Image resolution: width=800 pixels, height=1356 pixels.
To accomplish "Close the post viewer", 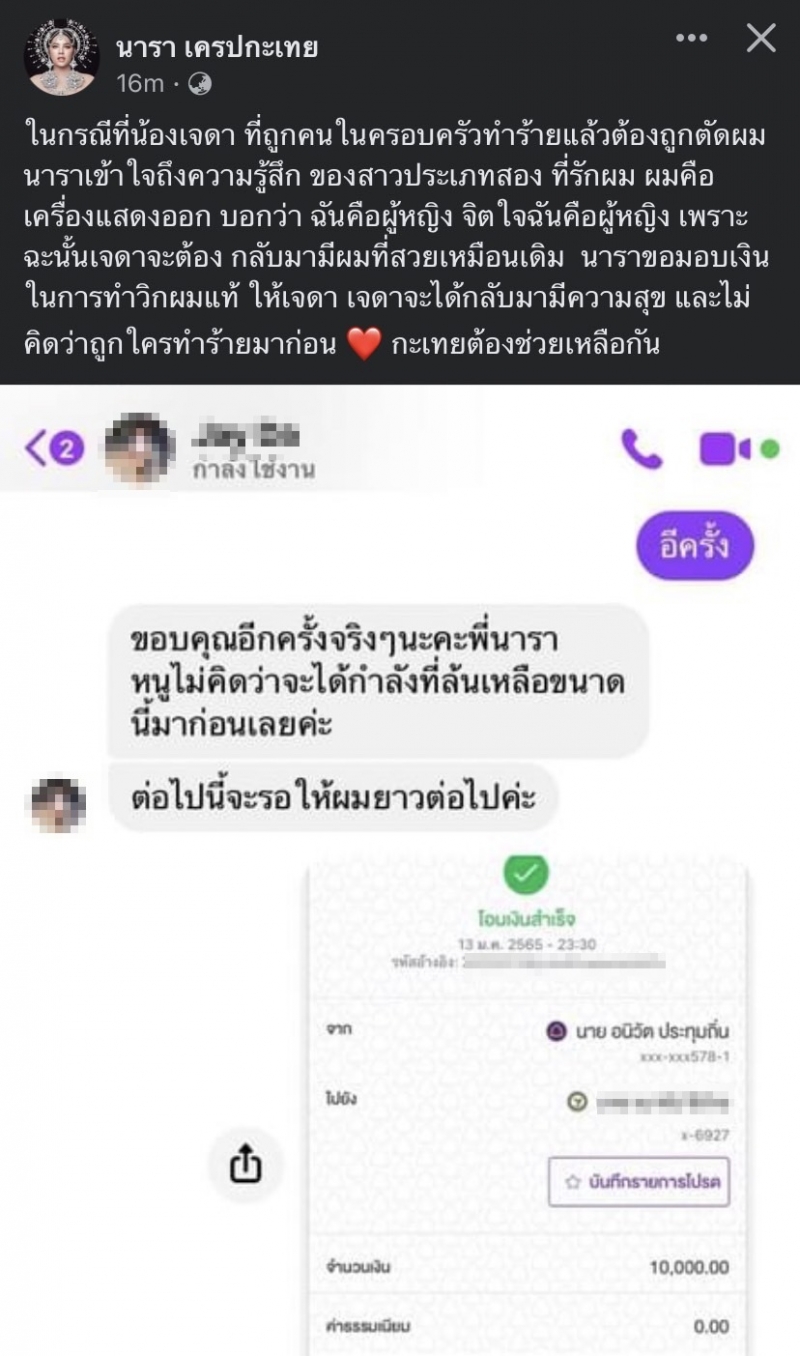I will point(761,39).
